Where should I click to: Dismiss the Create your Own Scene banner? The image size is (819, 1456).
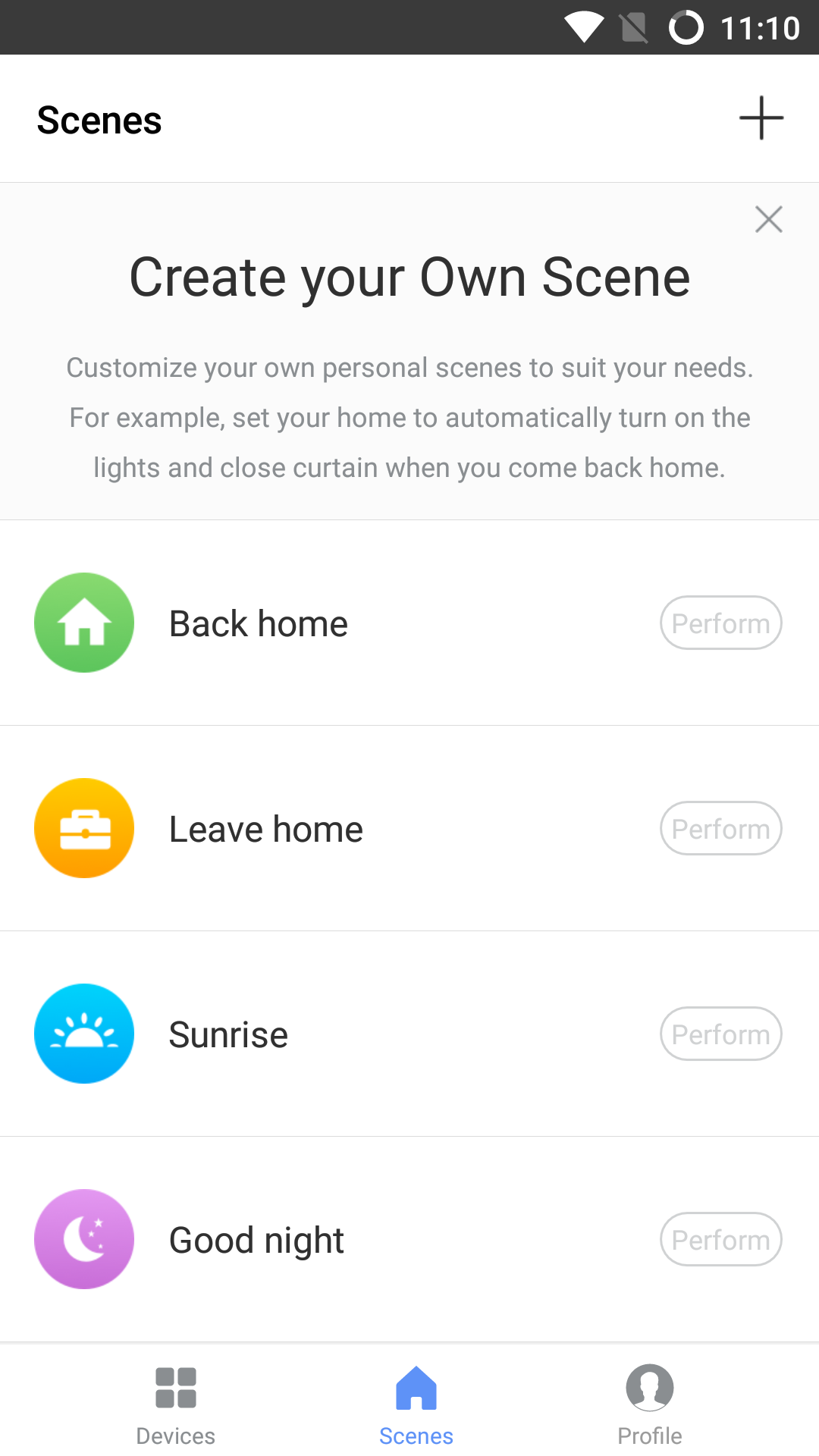point(768,219)
